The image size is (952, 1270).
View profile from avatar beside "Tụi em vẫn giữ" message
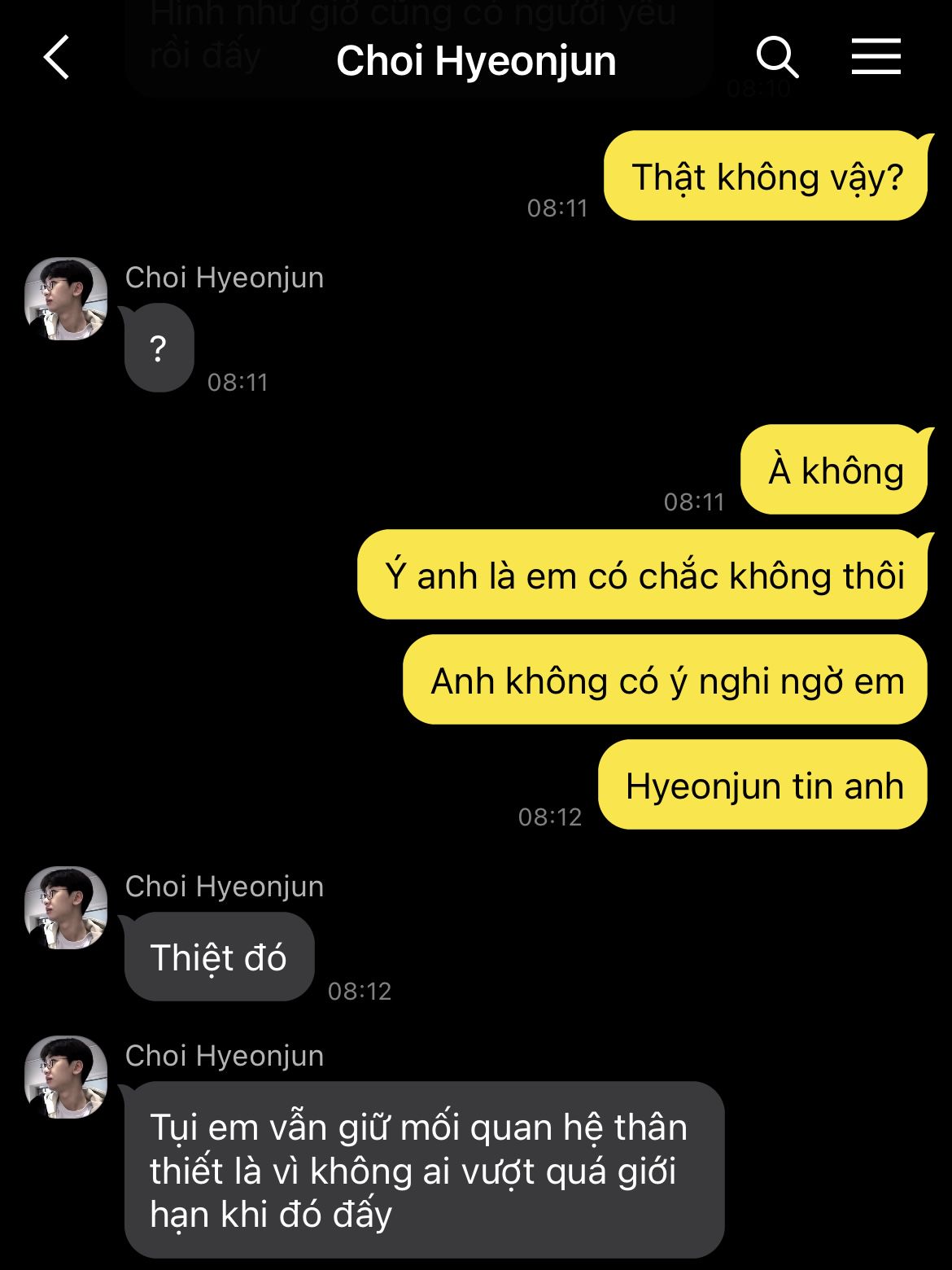[x=66, y=1077]
